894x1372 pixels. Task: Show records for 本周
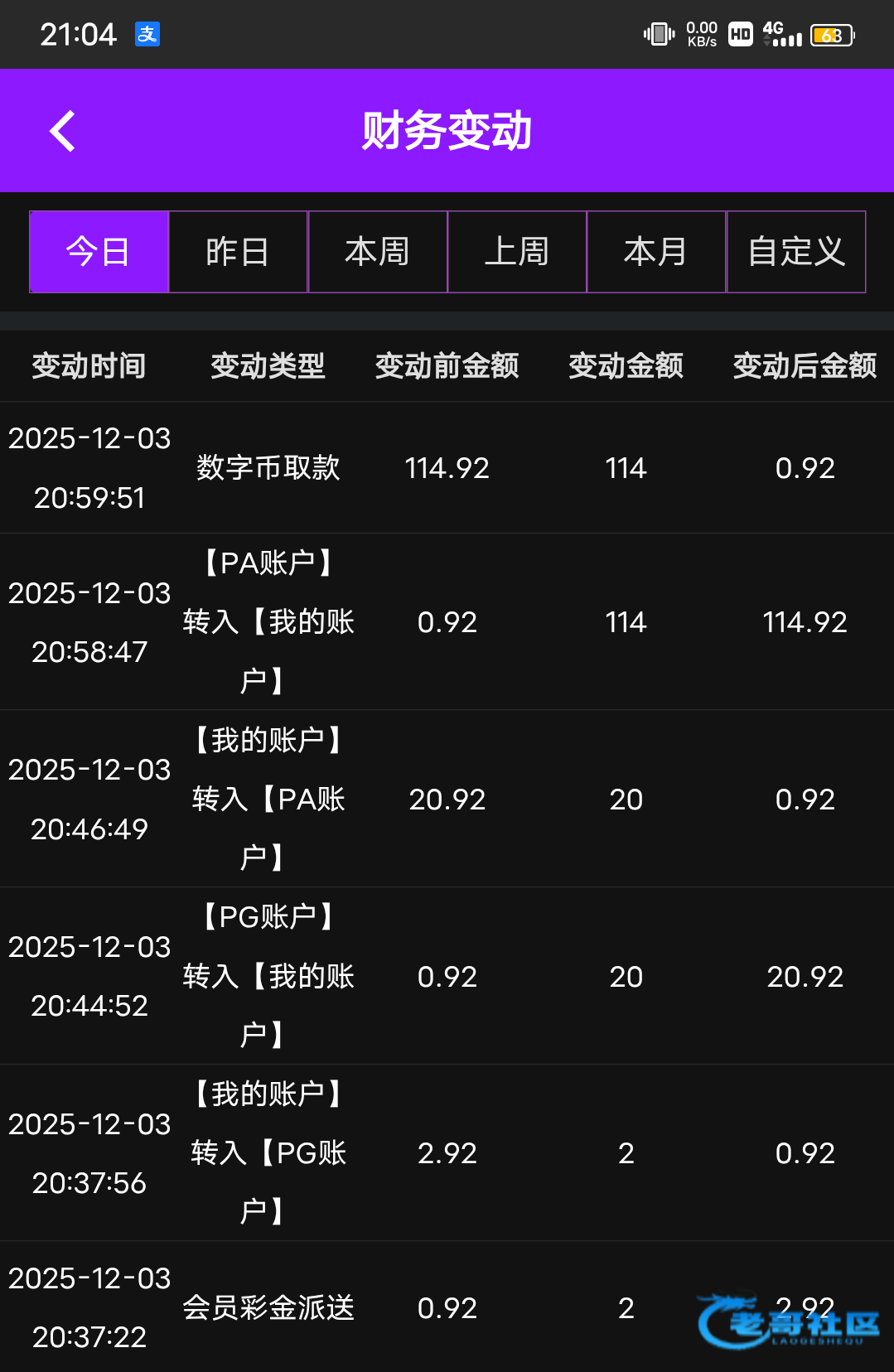click(378, 252)
